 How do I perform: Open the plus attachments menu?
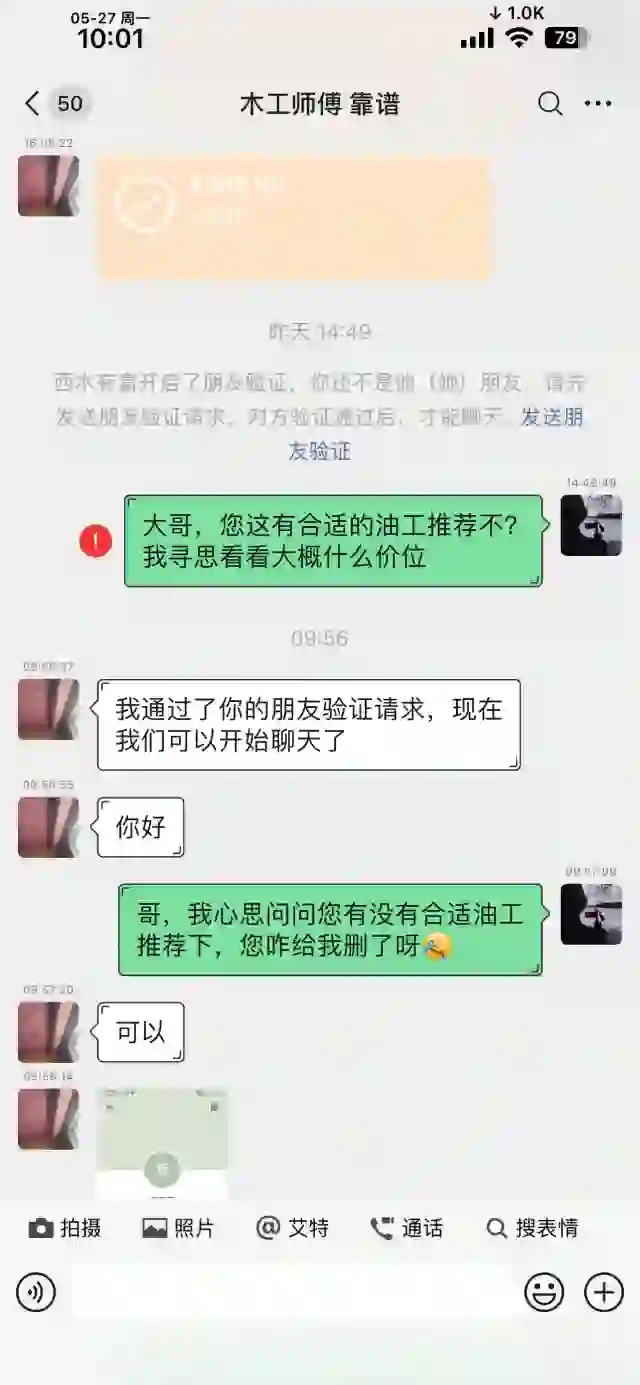click(604, 1293)
